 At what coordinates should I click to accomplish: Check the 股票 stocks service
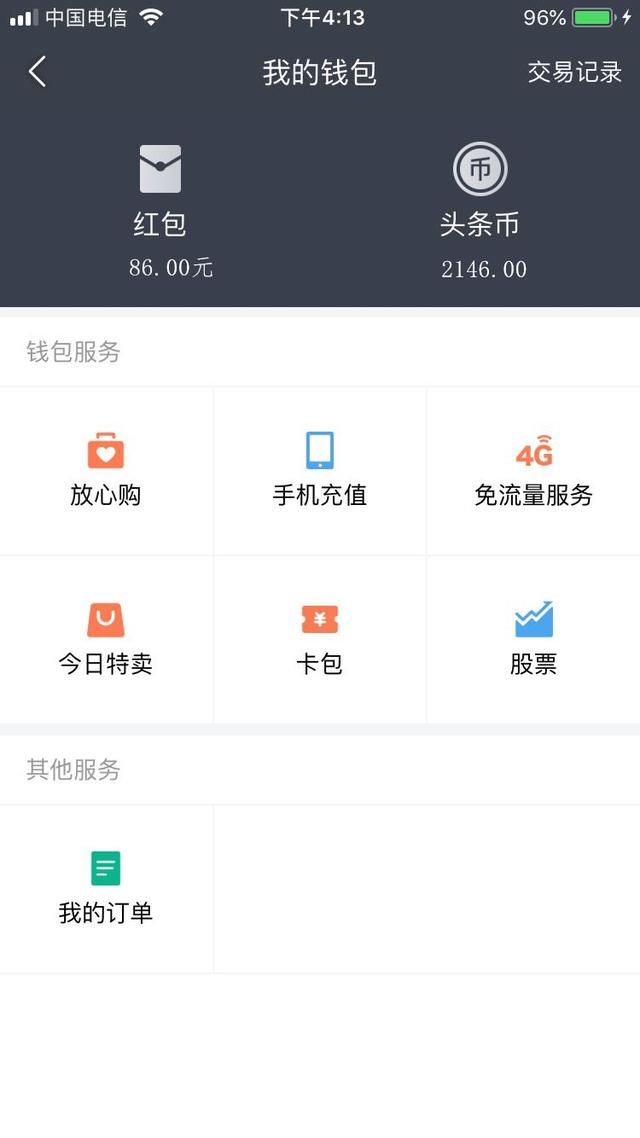(x=533, y=639)
